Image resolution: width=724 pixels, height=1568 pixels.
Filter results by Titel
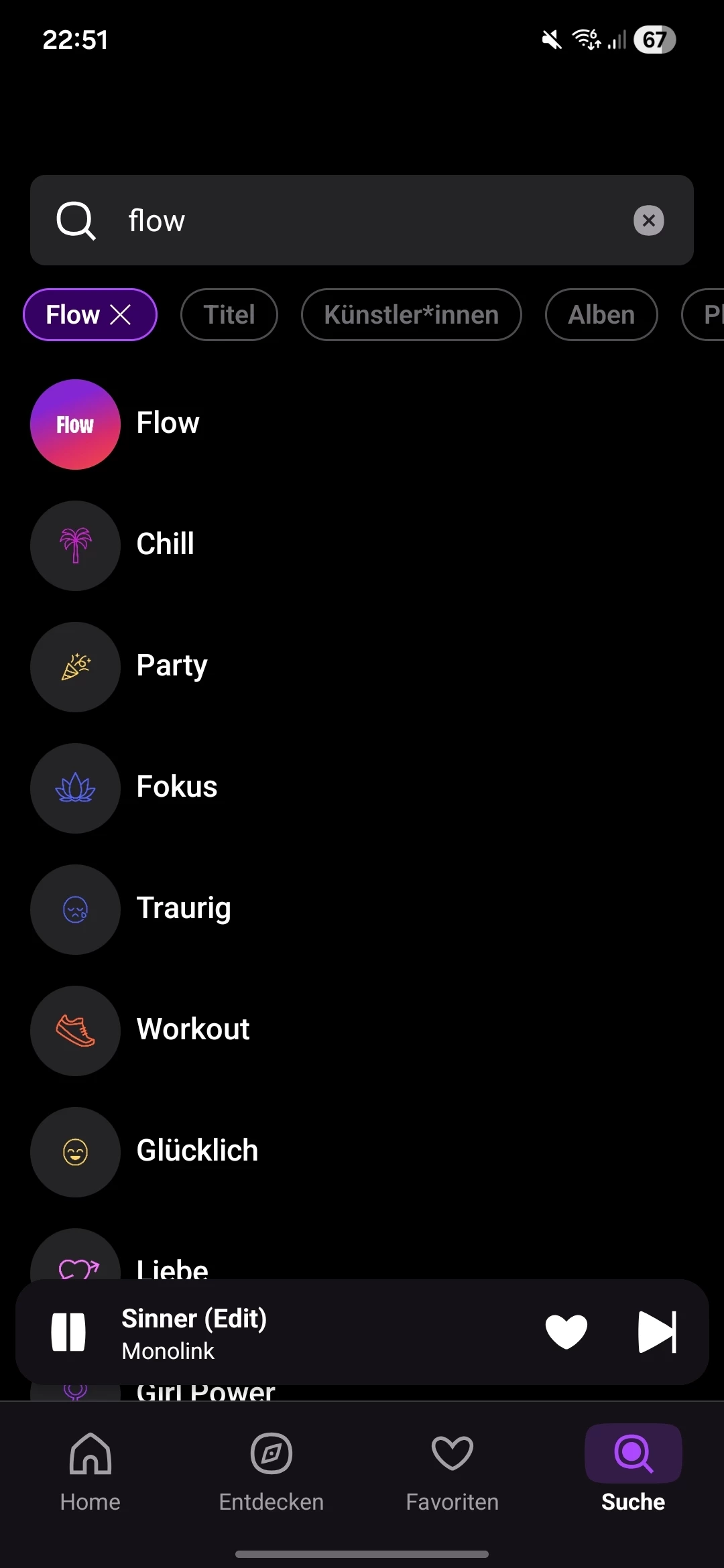pyautogui.click(x=229, y=314)
